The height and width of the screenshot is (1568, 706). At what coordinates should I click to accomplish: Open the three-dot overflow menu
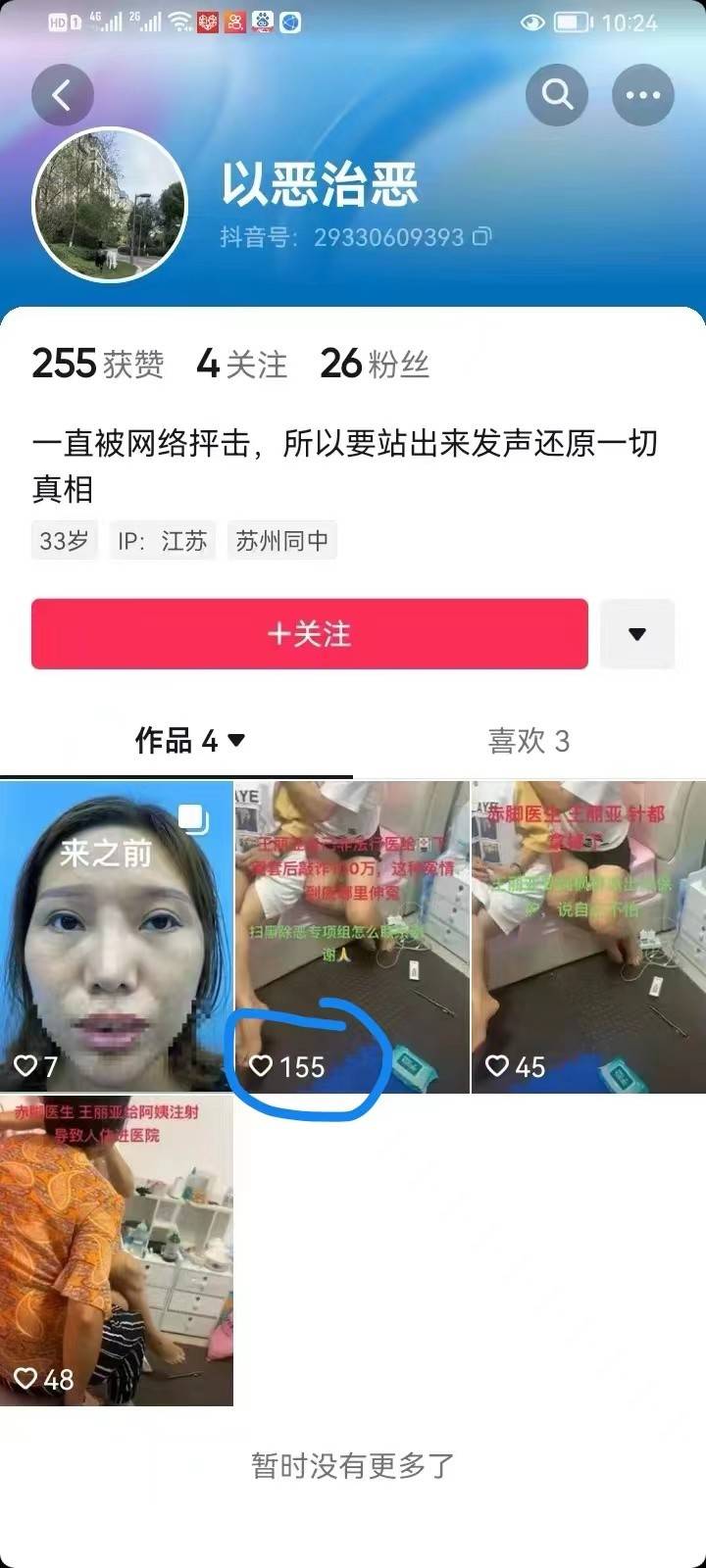[642, 95]
